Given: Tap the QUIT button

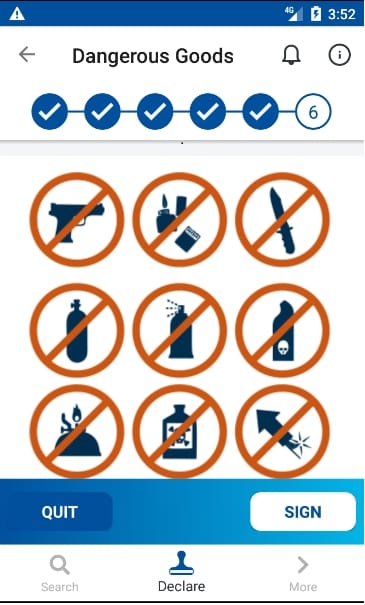Looking at the screenshot, I should [59, 512].
